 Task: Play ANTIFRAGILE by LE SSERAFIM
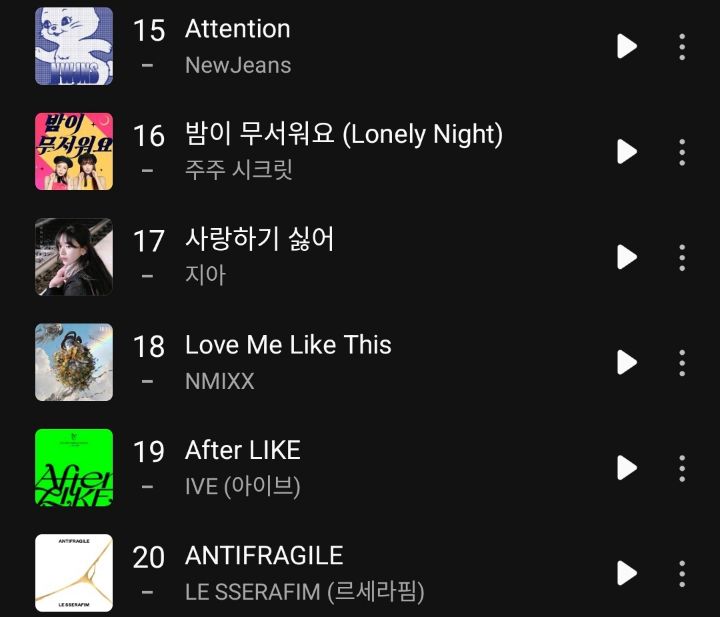(627, 573)
